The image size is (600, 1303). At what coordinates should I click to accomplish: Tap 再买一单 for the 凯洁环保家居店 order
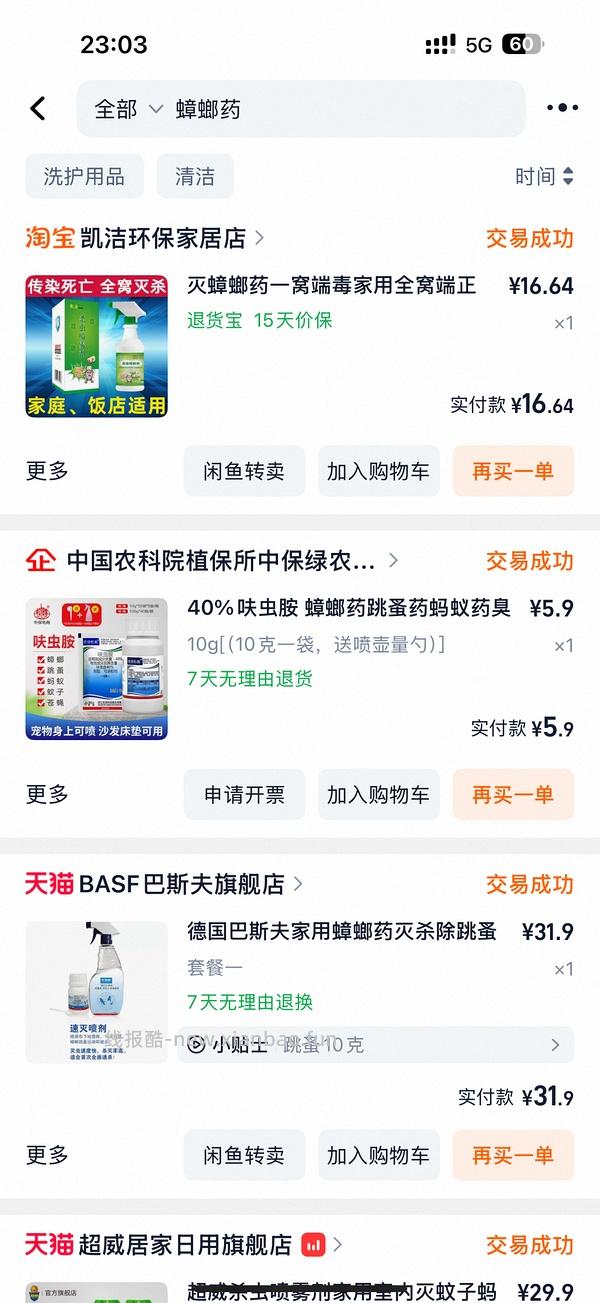(x=513, y=471)
